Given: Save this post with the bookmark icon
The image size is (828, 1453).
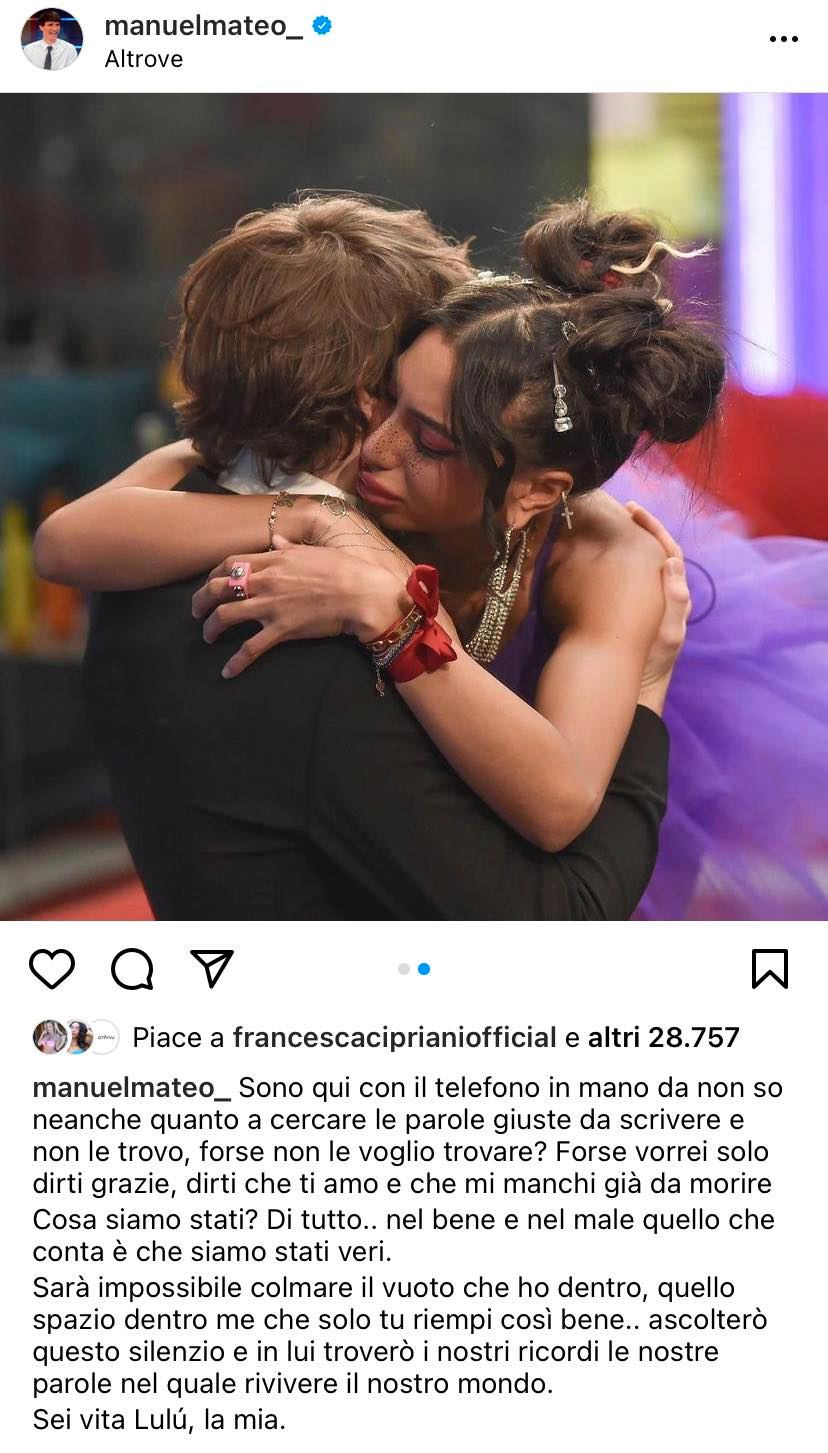Looking at the screenshot, I should pos(769,969).
